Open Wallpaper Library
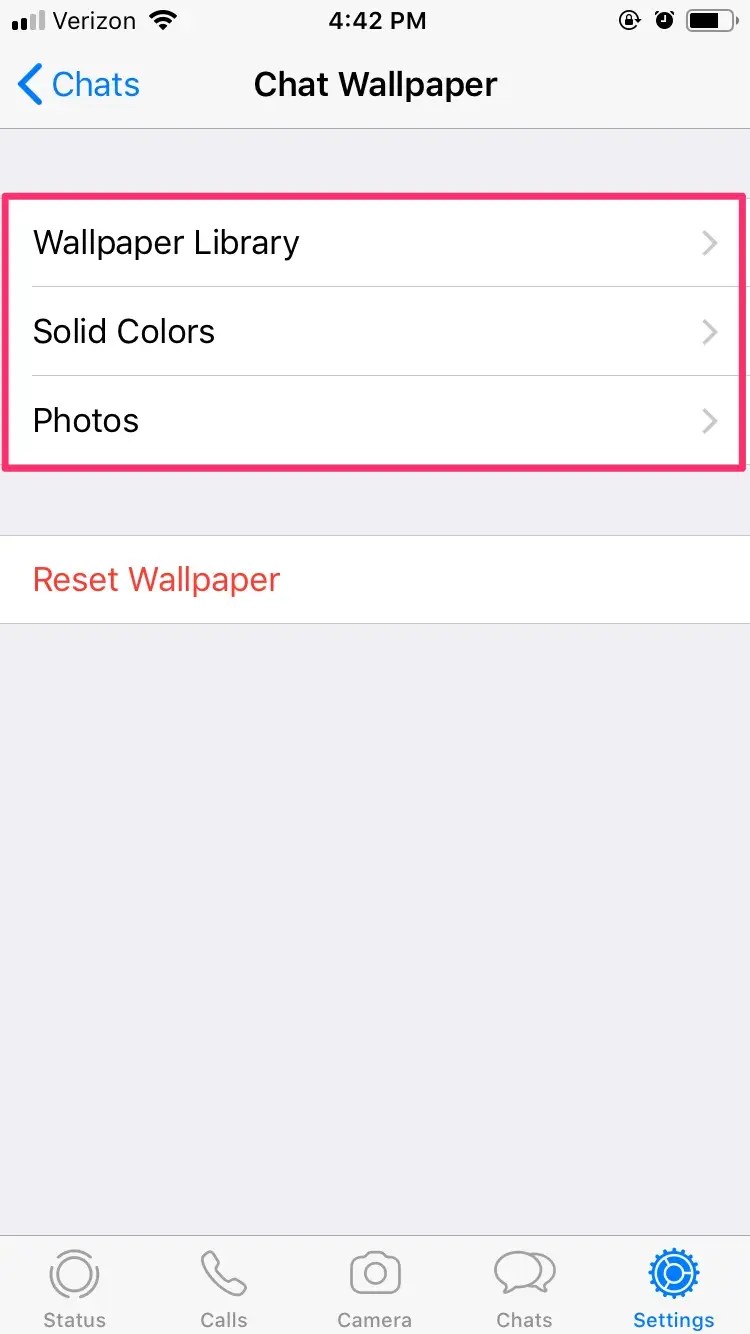 tap(374, 243)
